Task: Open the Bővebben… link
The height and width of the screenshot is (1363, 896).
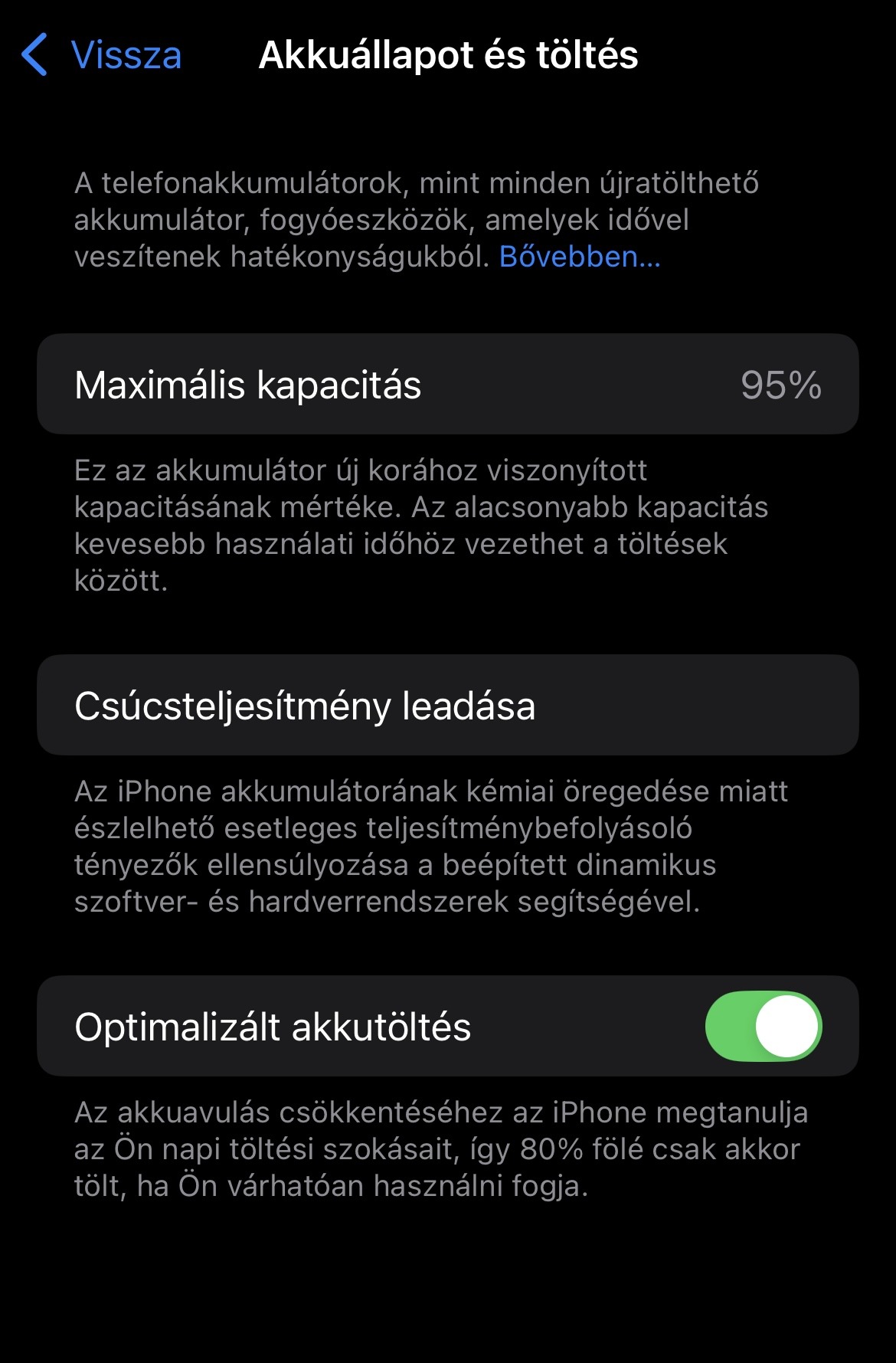Action: click(x=580, y=257)
